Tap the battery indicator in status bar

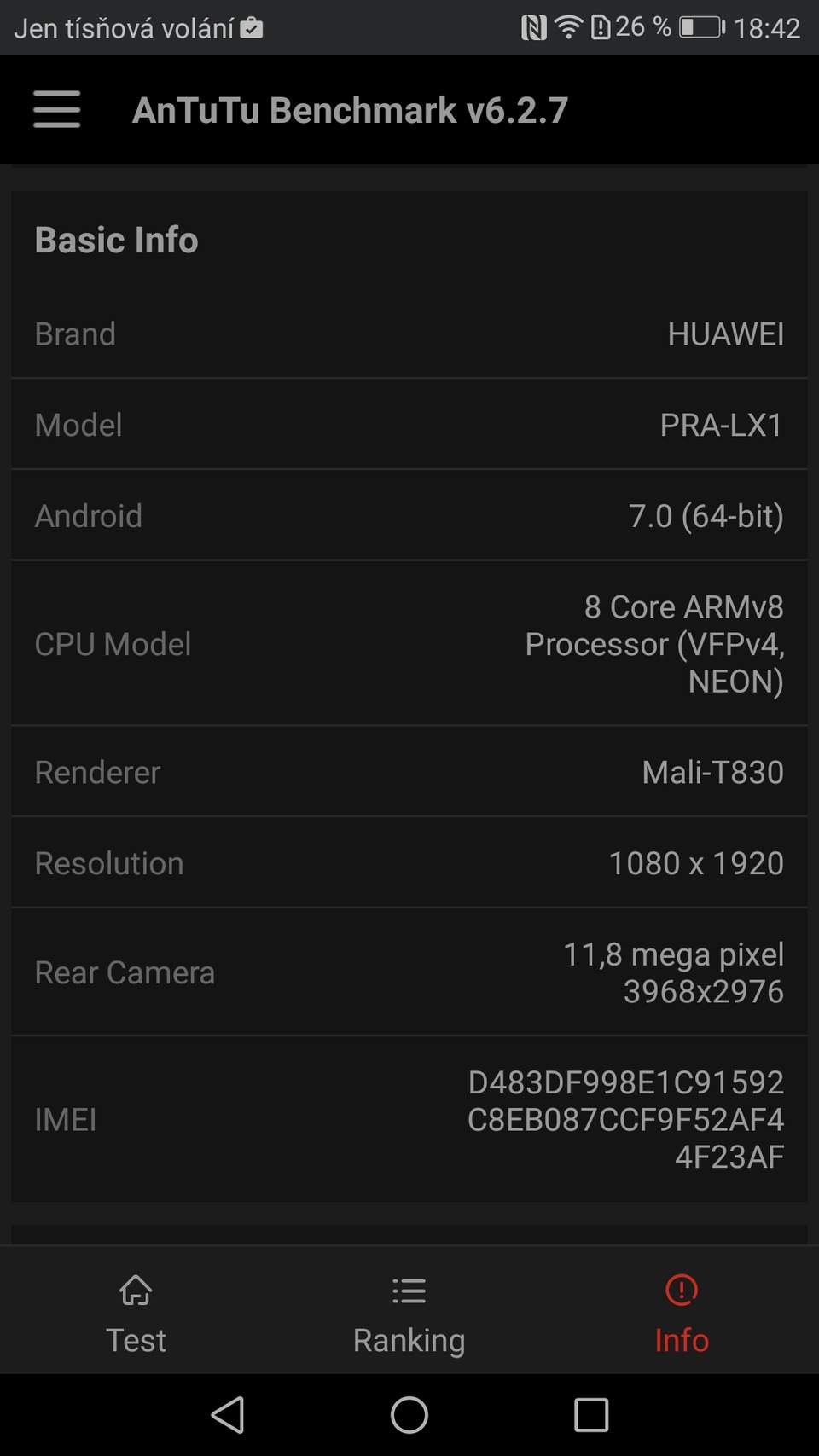tap(701, 26)
